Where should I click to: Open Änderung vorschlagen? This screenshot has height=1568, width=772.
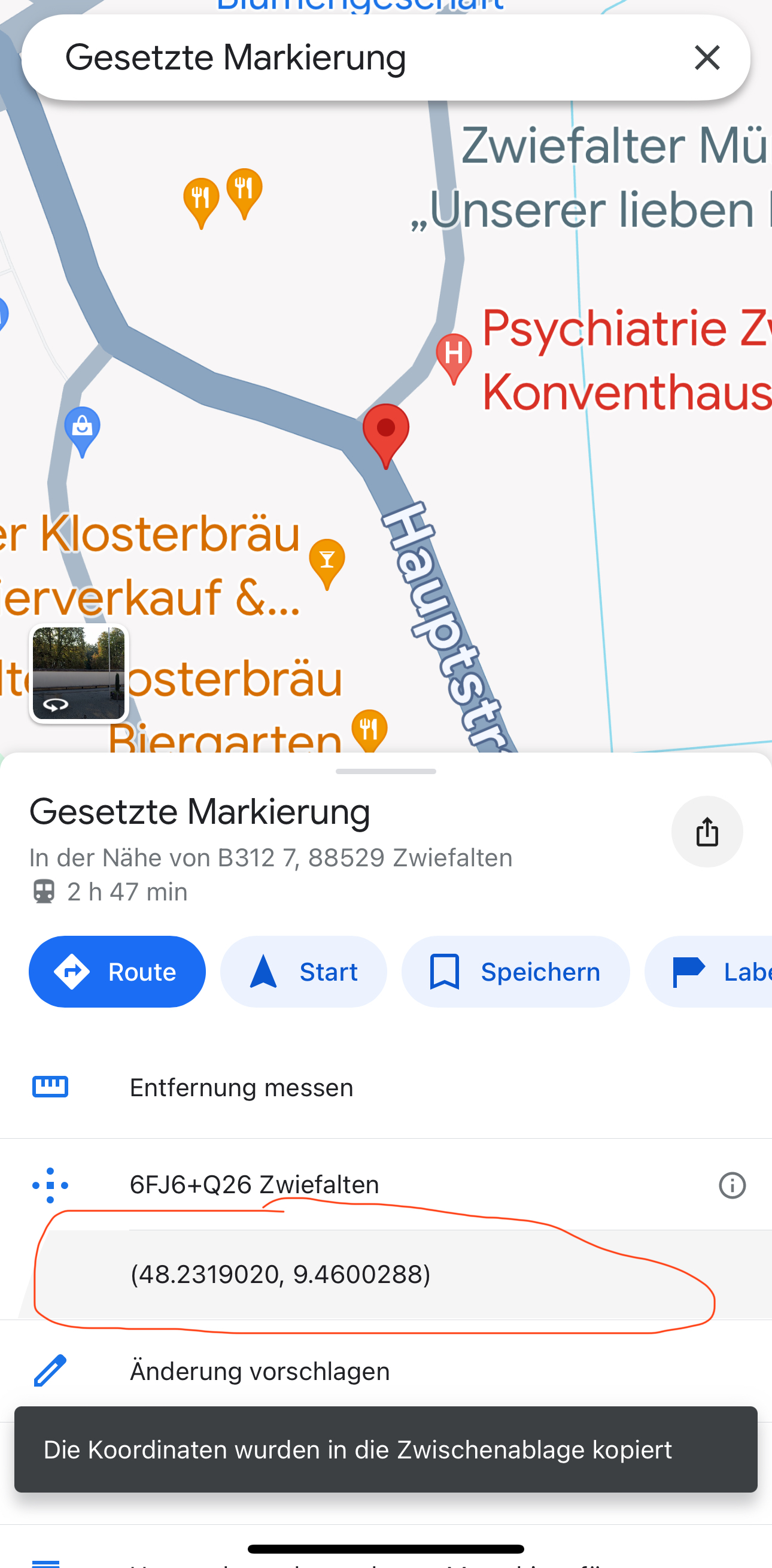[259, 1371]
